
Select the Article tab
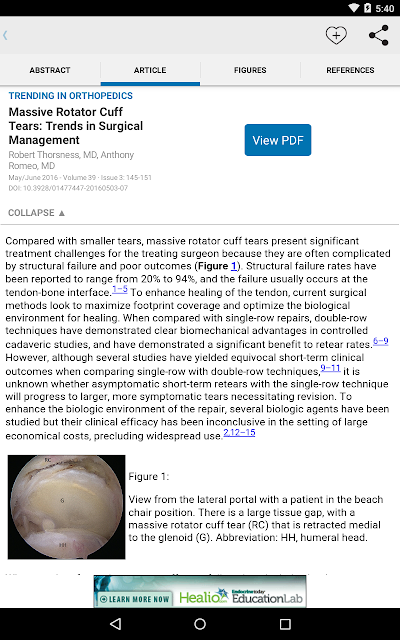click(x=150, y=70)
